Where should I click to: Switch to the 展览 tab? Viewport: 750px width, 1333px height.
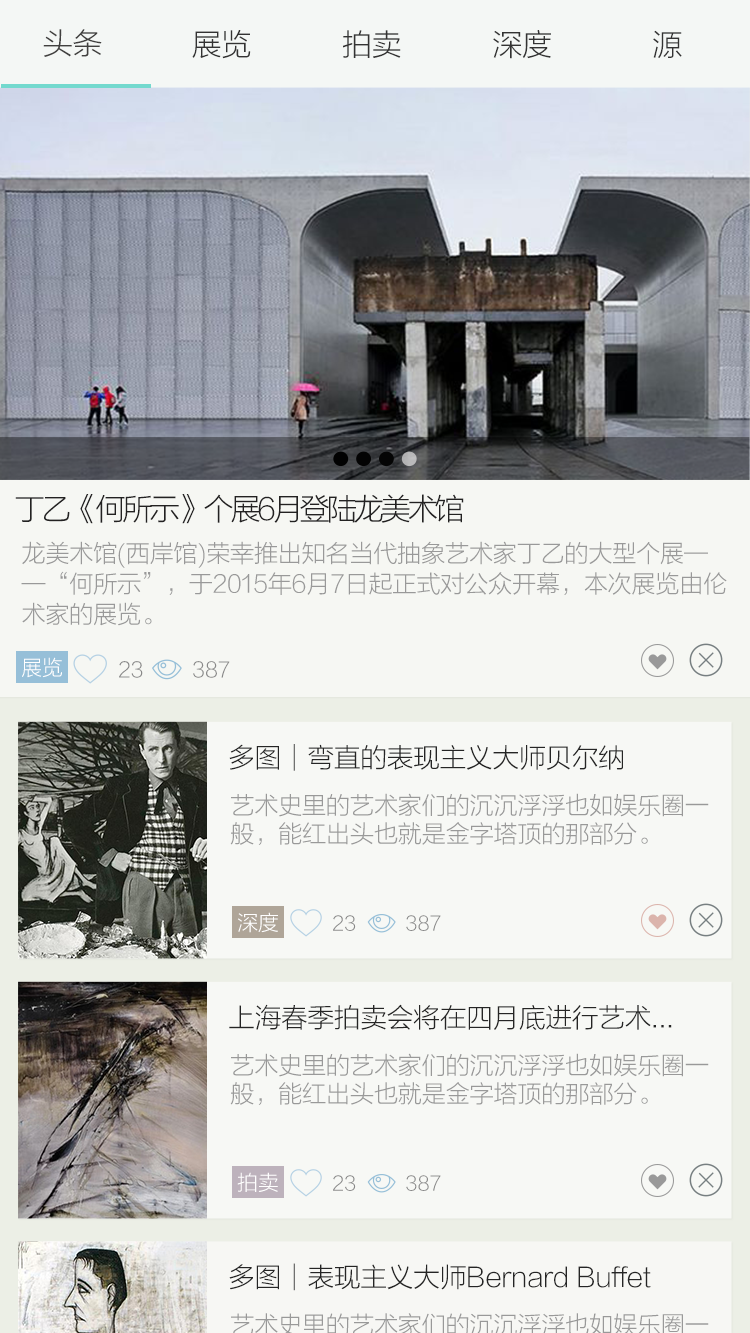[220, 45]
